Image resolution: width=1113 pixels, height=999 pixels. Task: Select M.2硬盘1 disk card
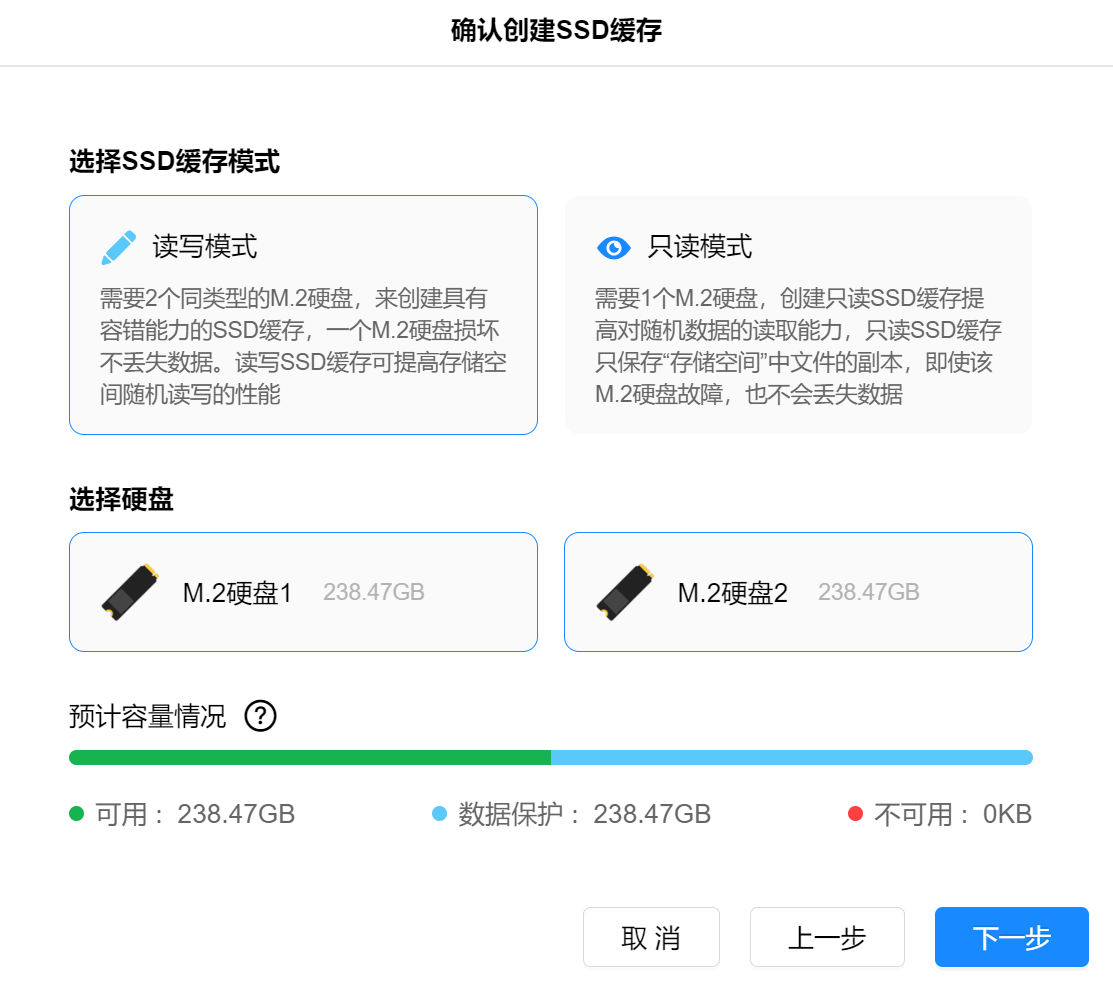click(303, 592)
